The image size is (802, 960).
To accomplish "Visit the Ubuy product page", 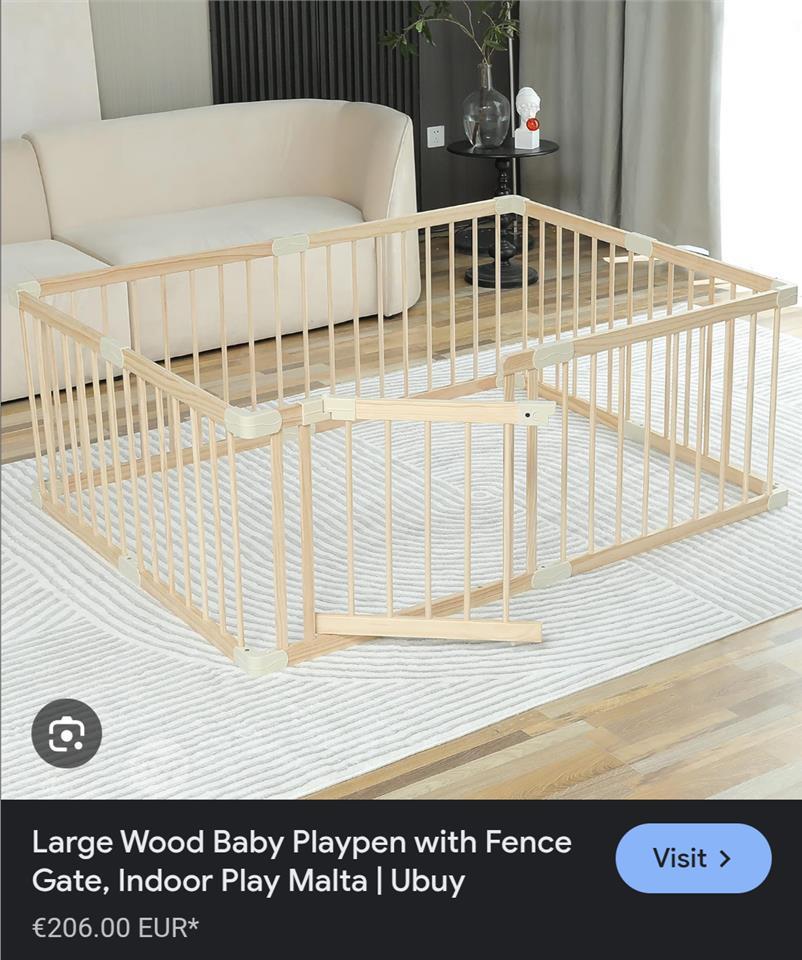I will (692, 858).
